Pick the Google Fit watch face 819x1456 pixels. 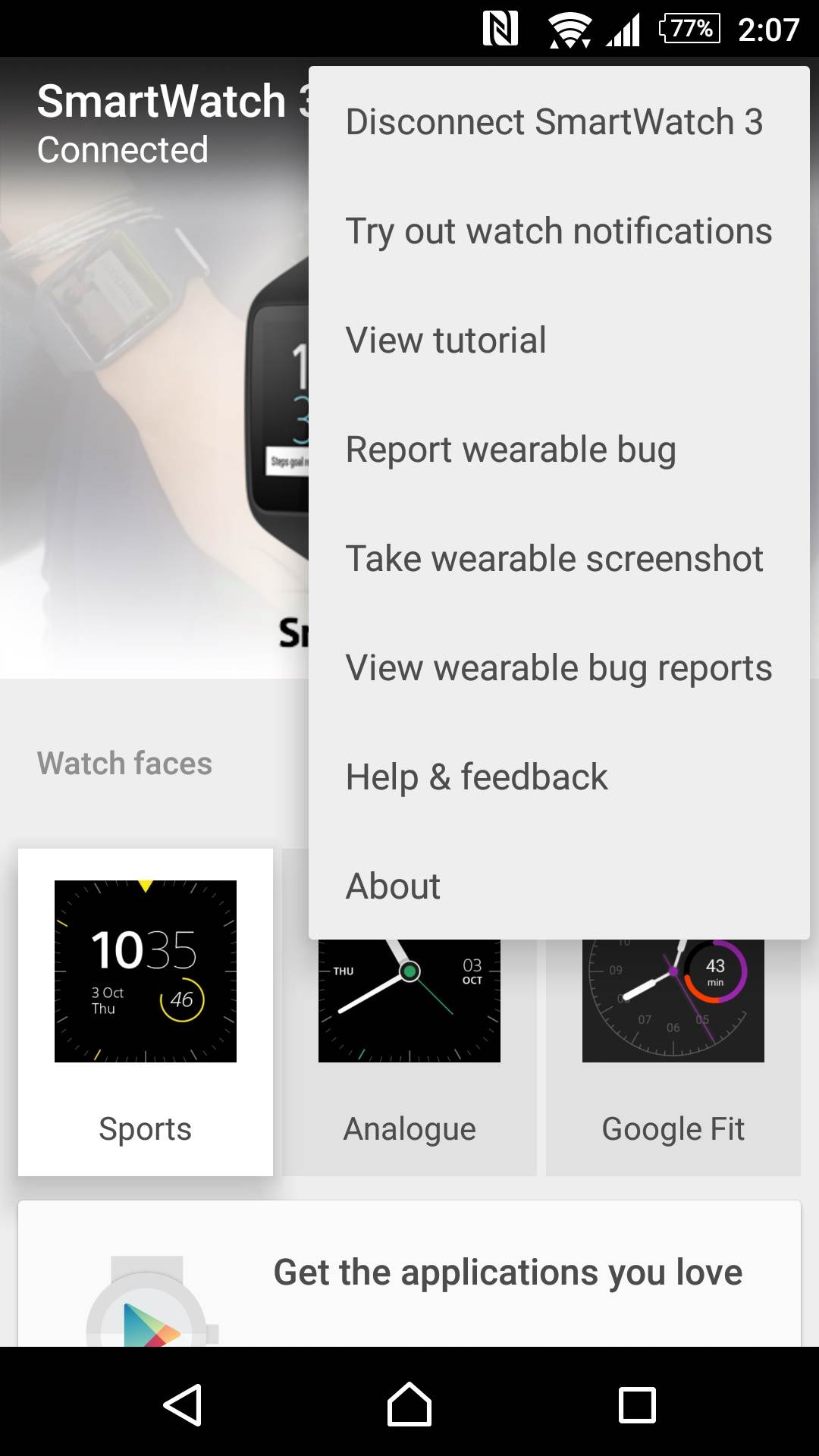[x=673, y=1062]
